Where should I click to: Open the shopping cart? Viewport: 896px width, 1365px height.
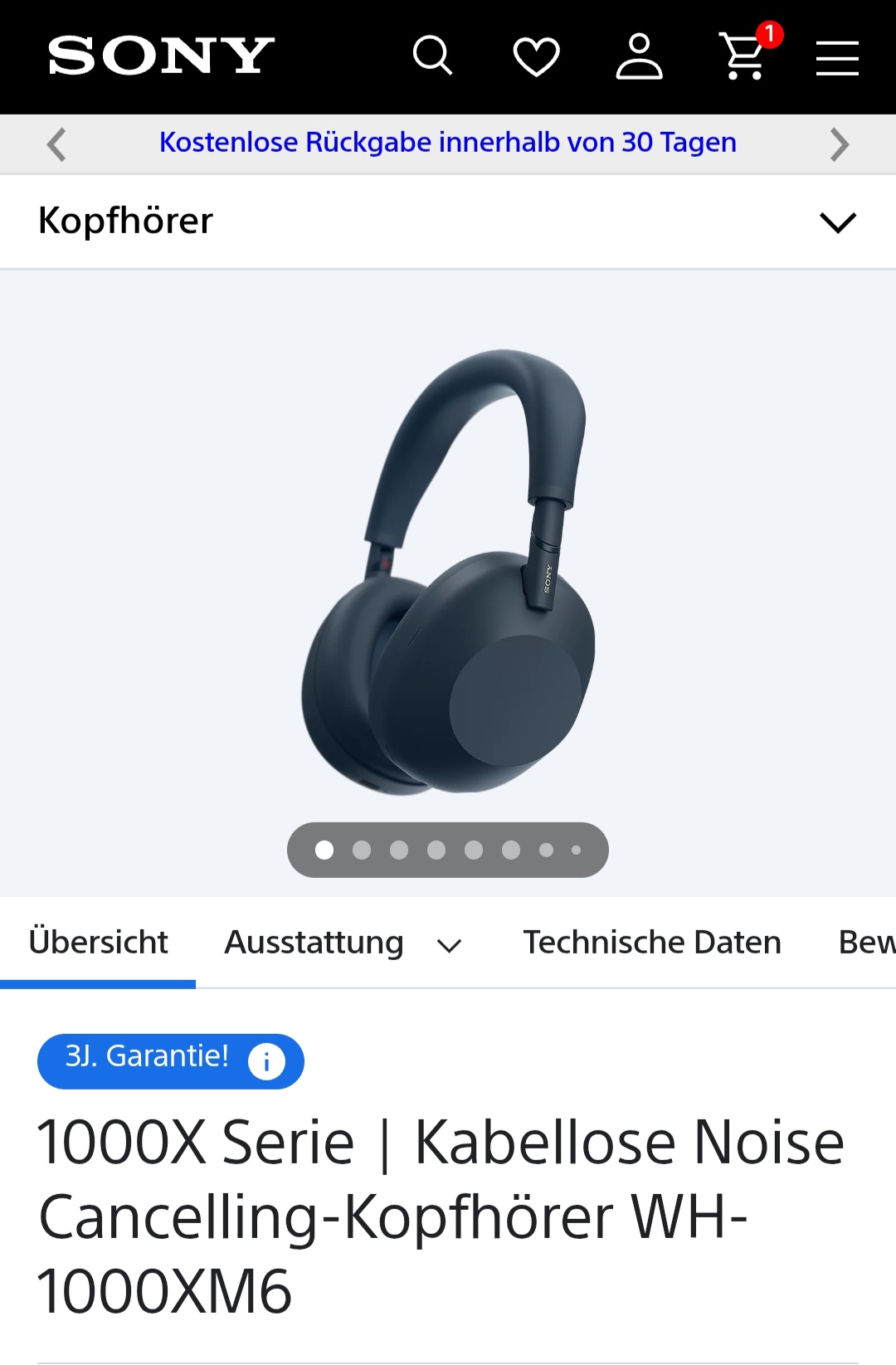click(x=743, y=56)
